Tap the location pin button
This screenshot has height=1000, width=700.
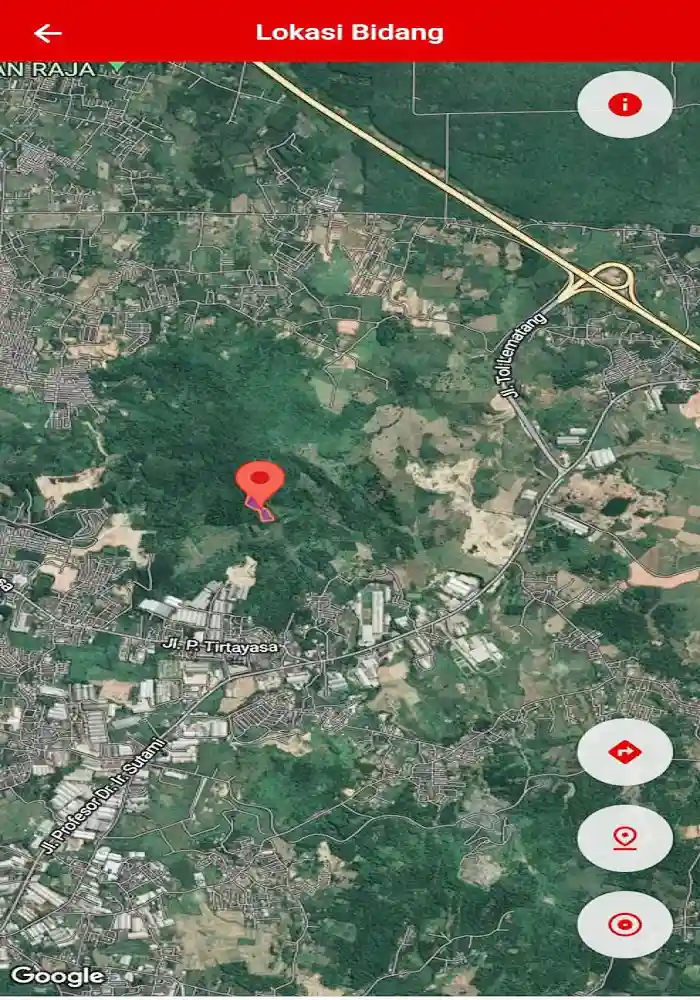click(625, 838)
